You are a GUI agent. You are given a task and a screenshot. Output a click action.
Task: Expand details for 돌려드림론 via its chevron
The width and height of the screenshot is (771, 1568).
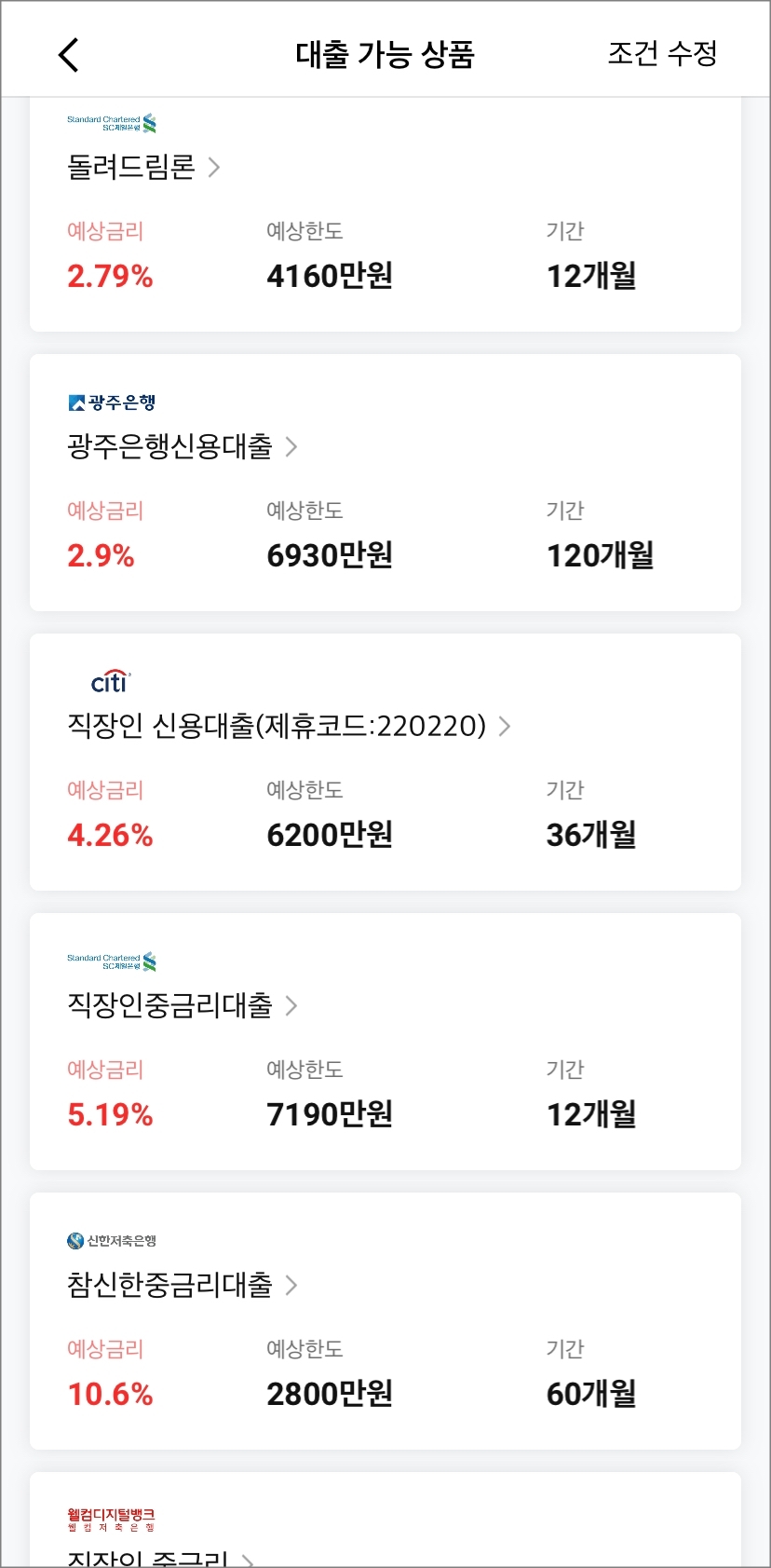click(x=215, y=168)
